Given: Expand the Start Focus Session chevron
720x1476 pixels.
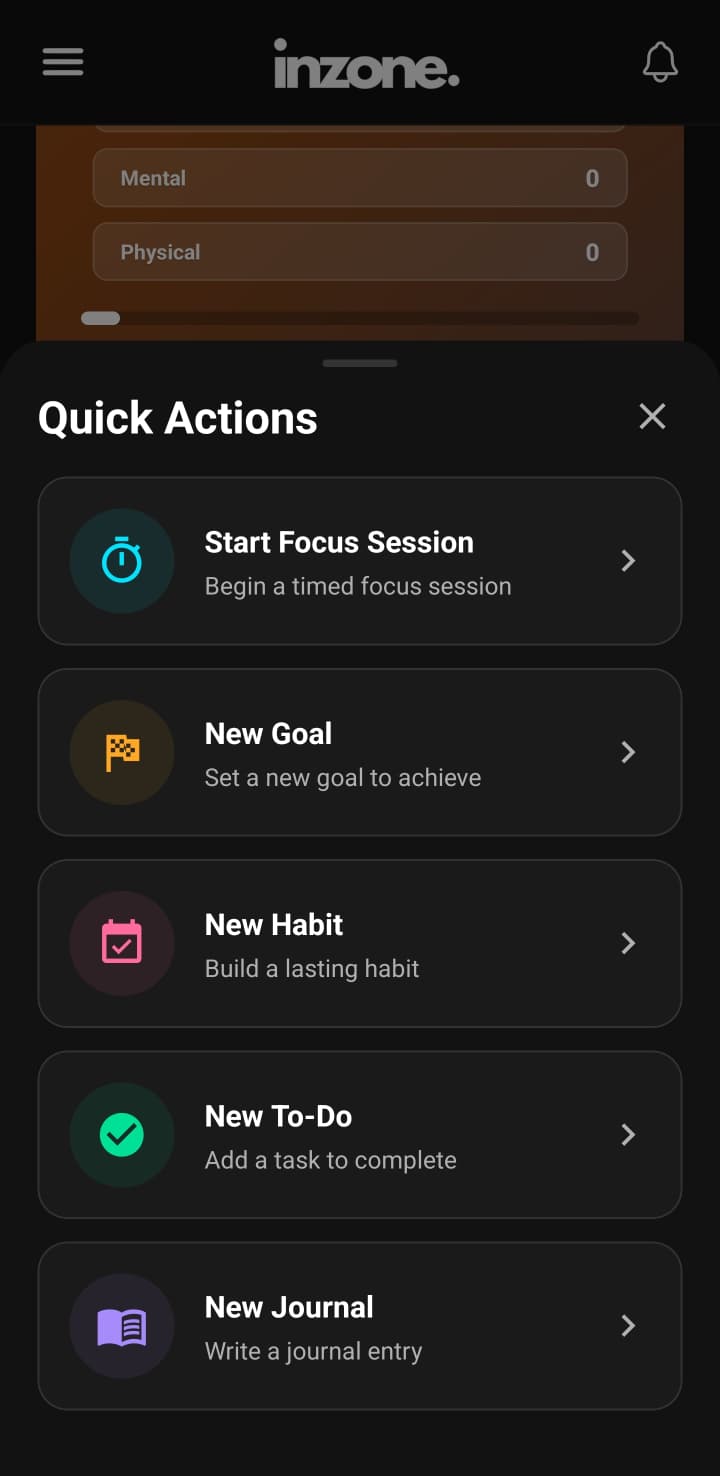Looking at the screenshot, I should (x=628, y=561).
